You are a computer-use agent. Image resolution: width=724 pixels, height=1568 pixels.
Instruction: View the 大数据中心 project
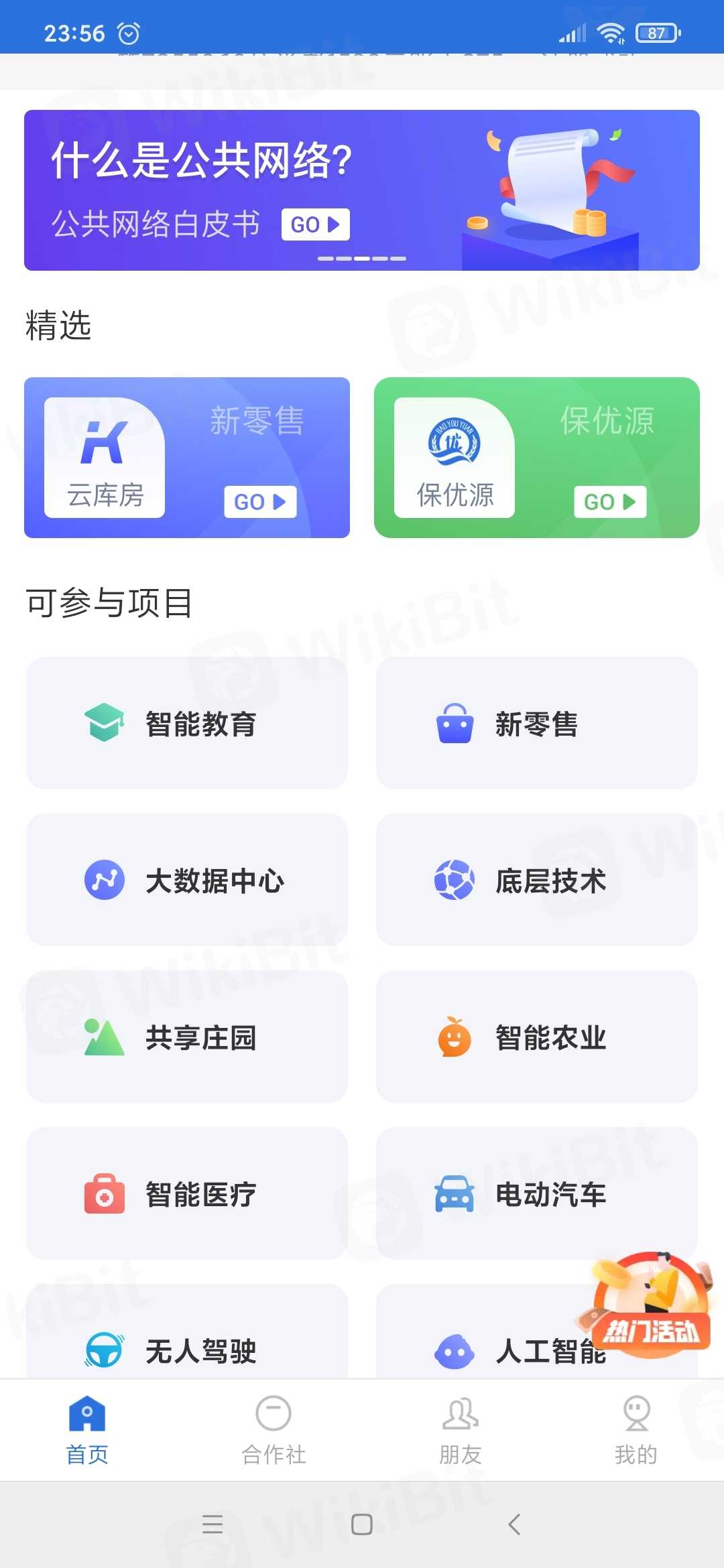click(187, 880)
